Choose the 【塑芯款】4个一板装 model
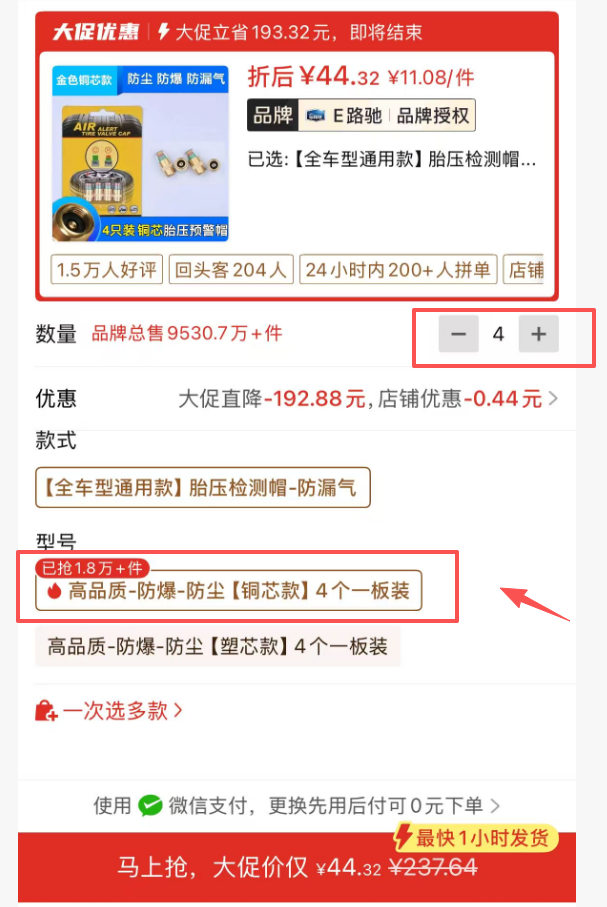Viewport: 607px width, 907px height. pos(217,646)
